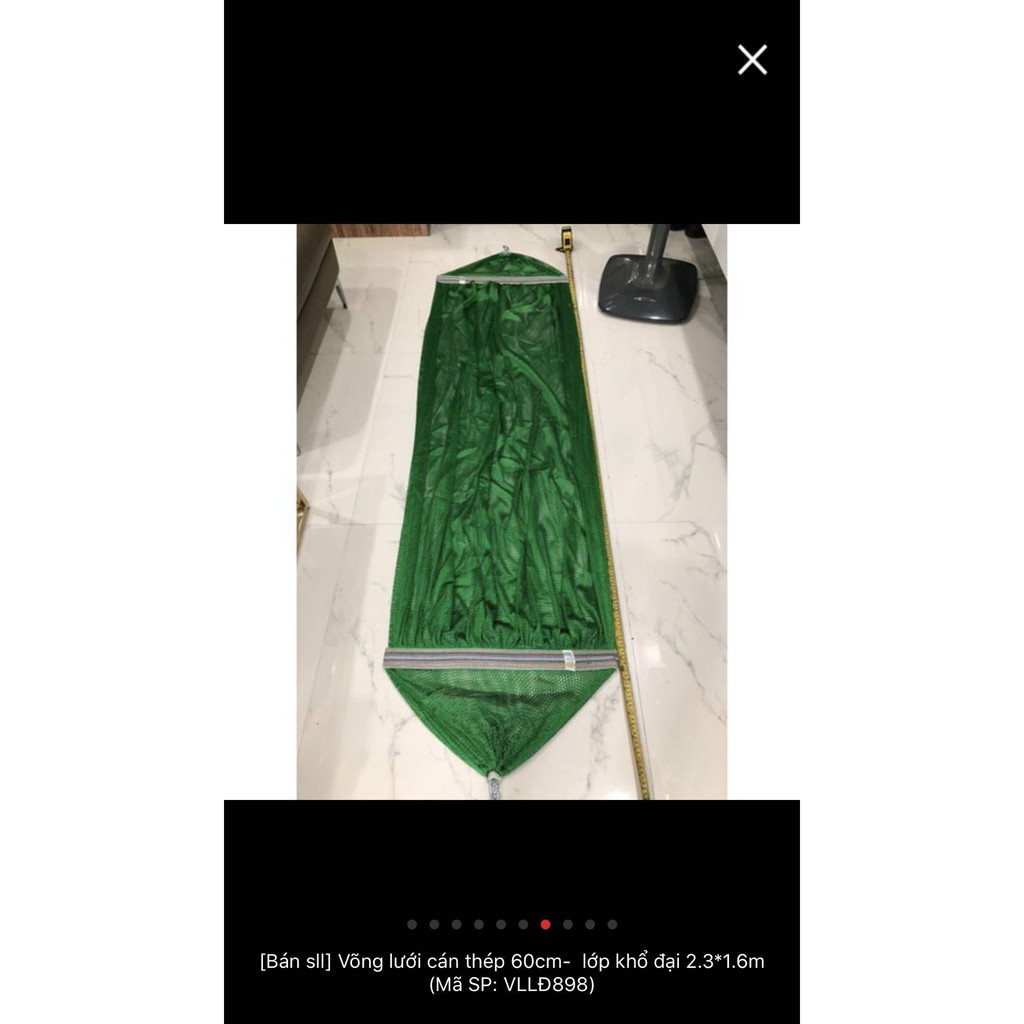Viewport: 1024px width, 1024px height.
Task: Tap the image page indicator dots
Action: pyautogui.click(x=512, y=924)
